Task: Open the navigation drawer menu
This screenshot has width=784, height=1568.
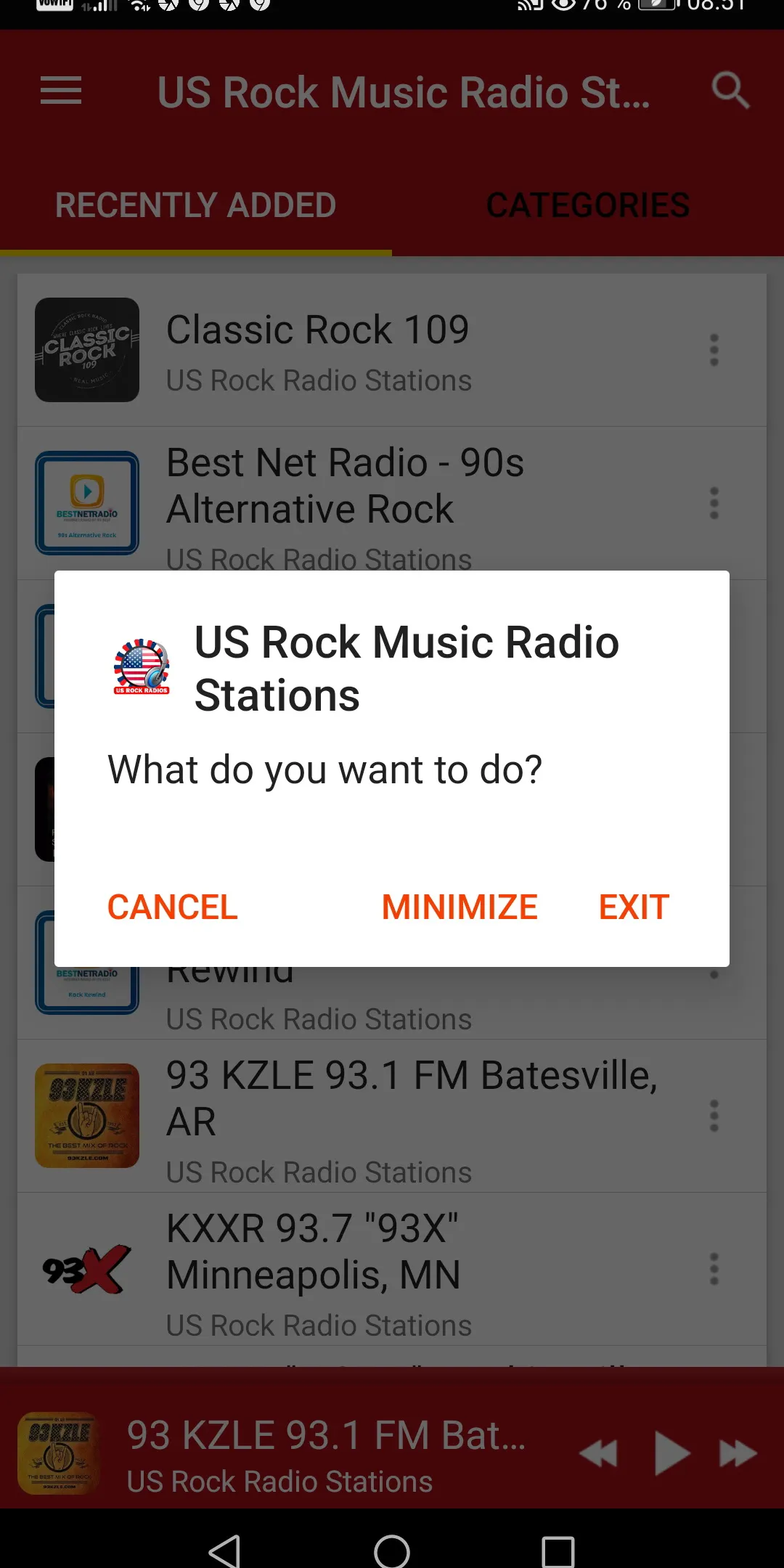Action: coord(60,92)
